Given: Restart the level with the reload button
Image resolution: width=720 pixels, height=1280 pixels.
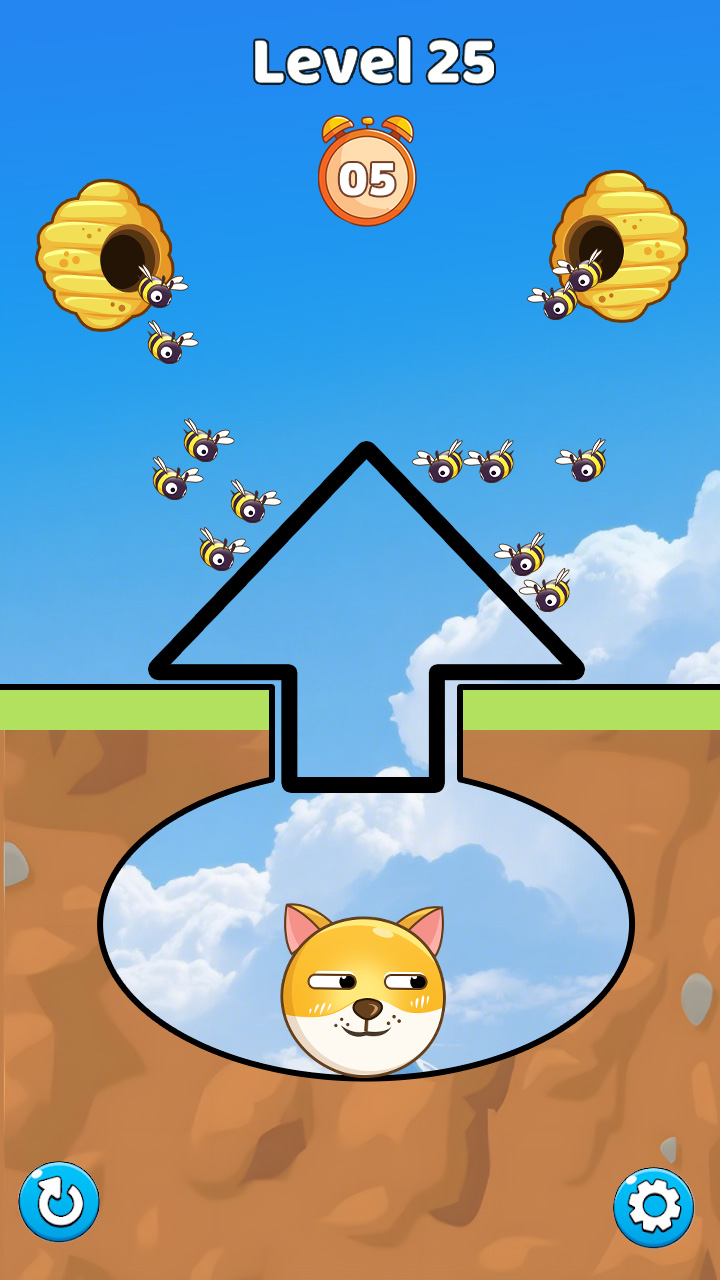Looking at the screenshot, I should [59, 1202].
